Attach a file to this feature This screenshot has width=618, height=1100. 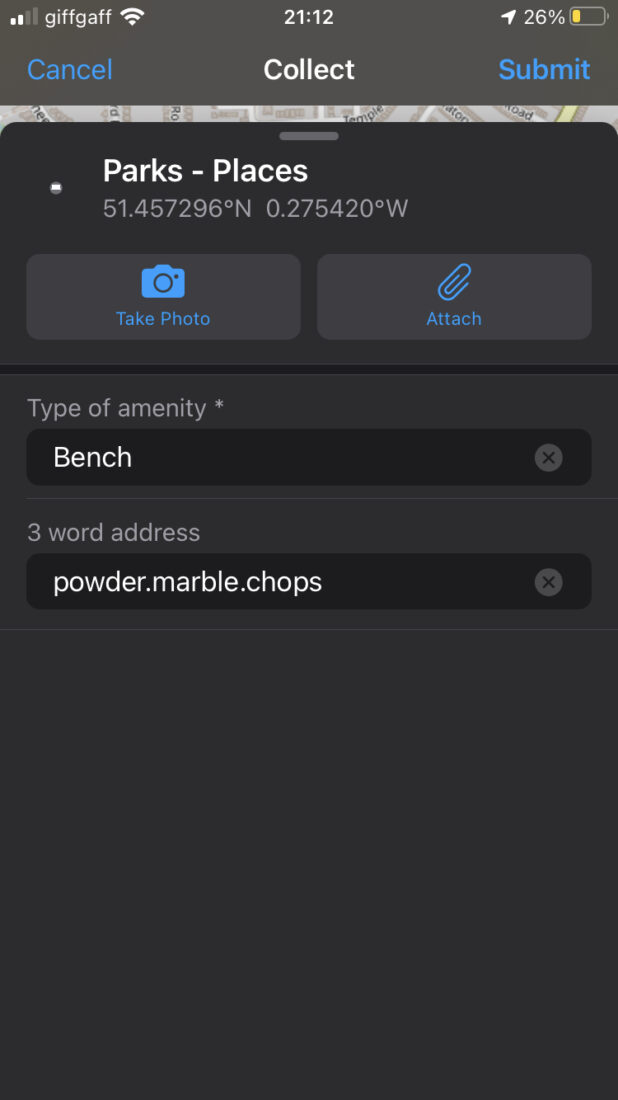click(x=454, y=297)
